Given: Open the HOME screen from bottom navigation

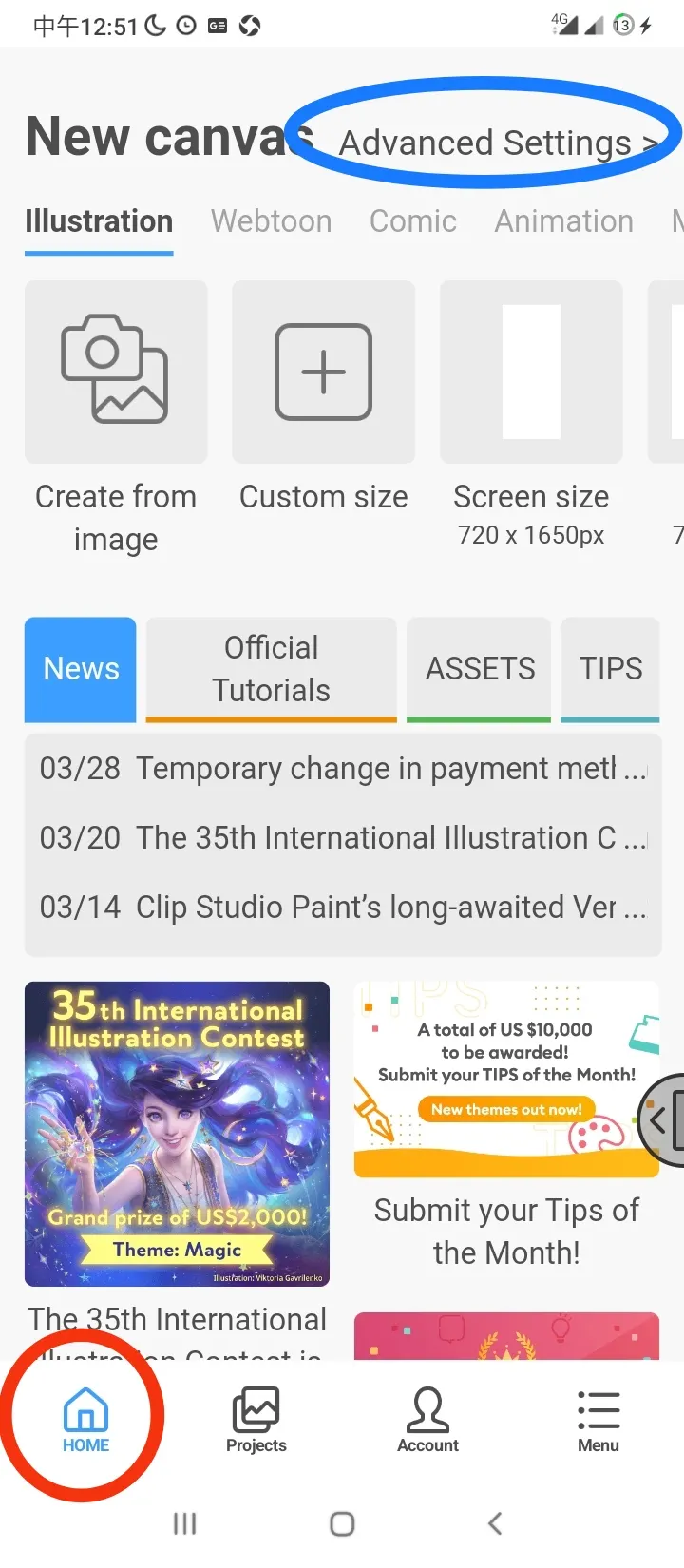Looking at the screenshot, I should 85,1416.
